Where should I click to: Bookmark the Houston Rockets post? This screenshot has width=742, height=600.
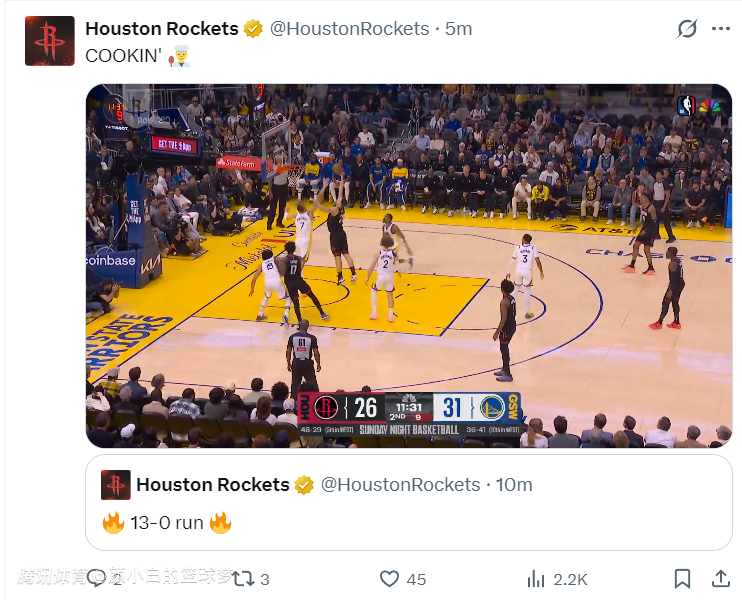[x=682, y=579]
